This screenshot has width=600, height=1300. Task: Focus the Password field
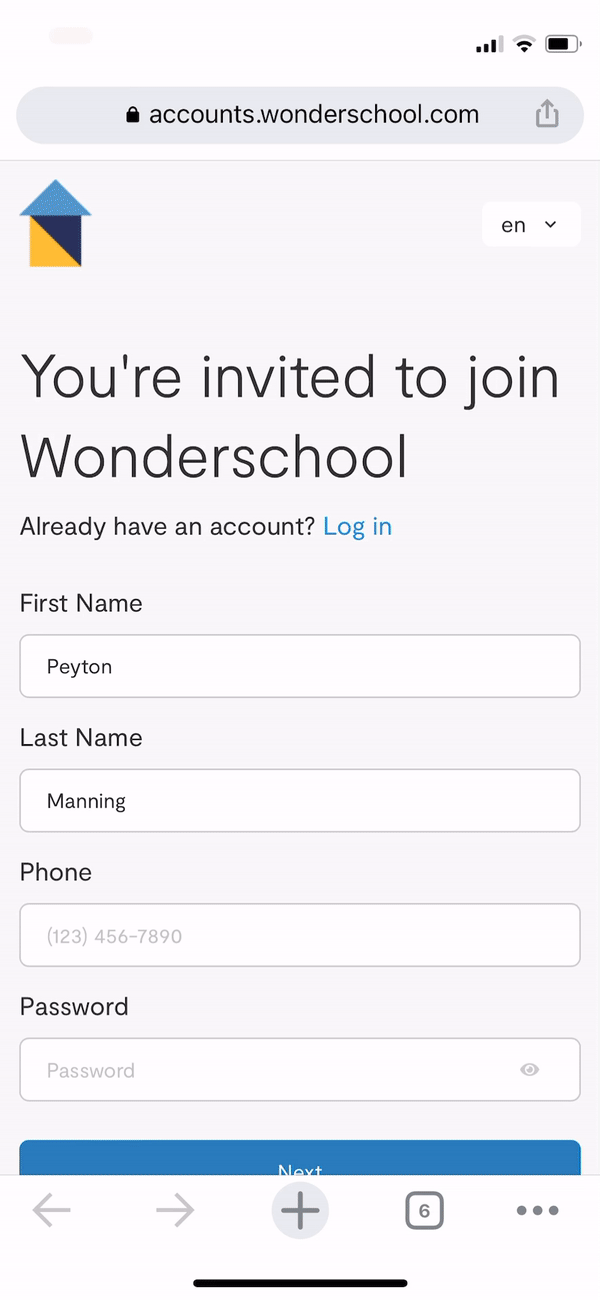point(300,1069)
